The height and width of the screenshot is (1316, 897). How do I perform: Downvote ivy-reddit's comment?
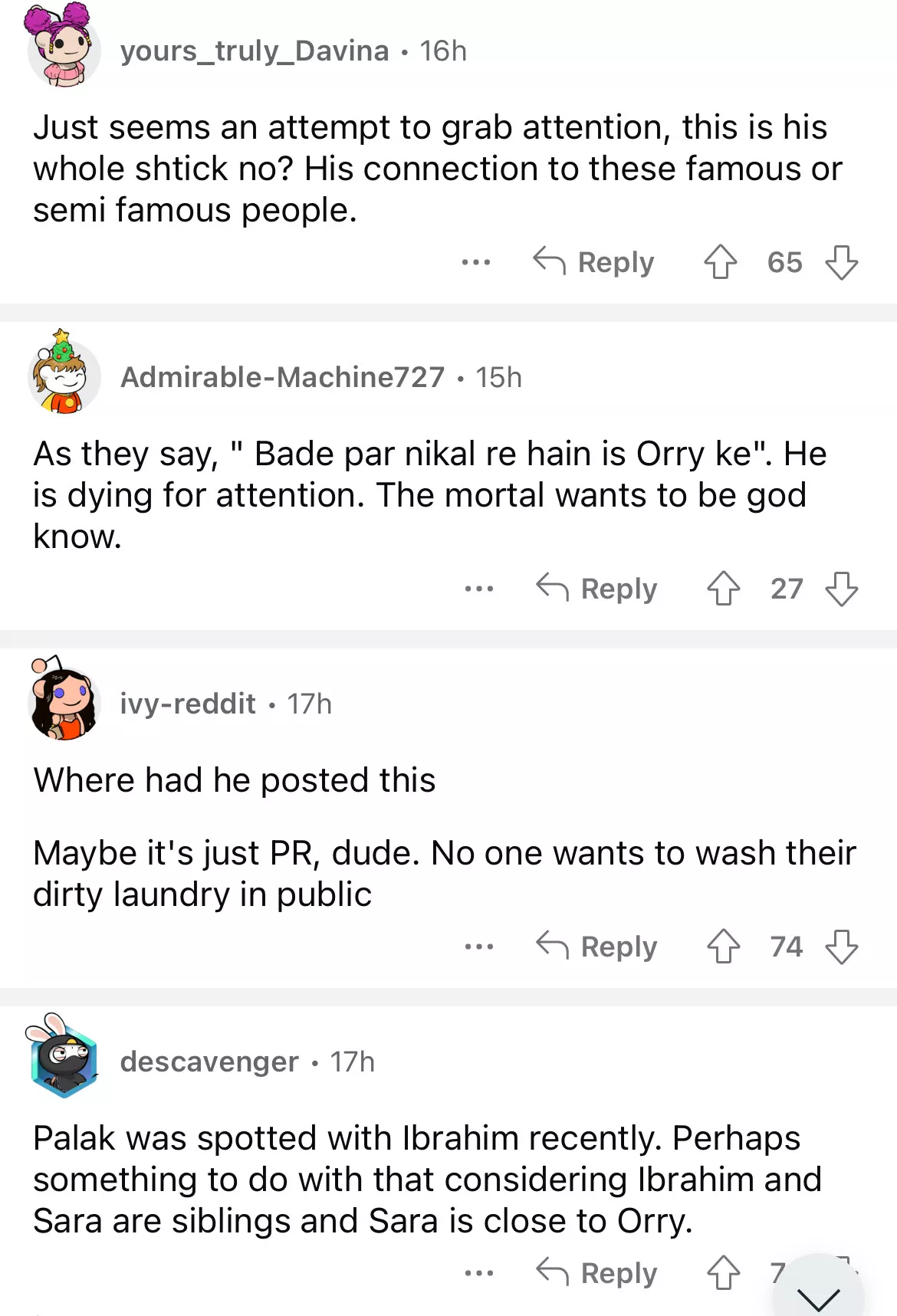click(x=841, y=947)
